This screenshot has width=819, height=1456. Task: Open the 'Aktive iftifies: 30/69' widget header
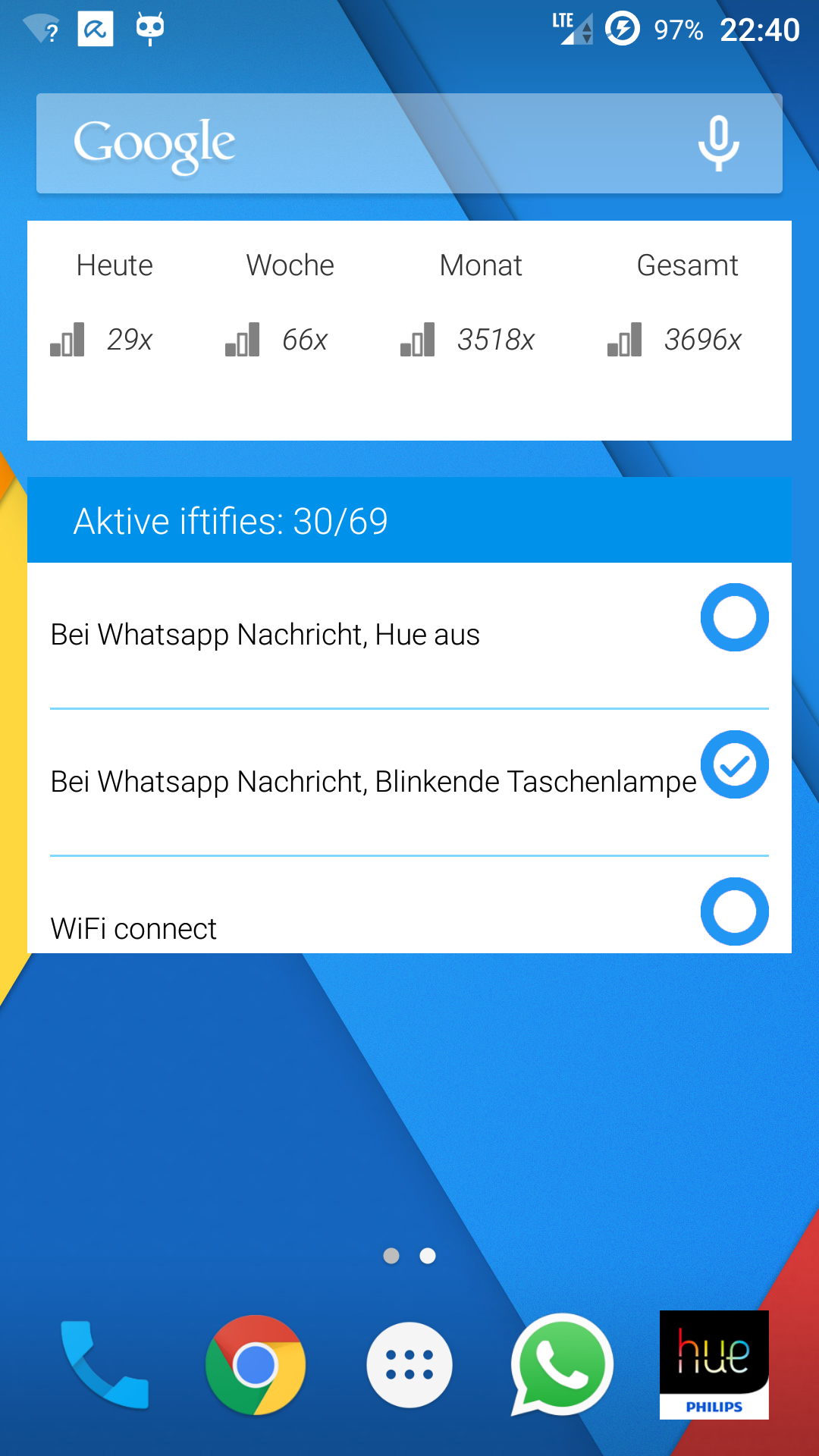point(409,520)
